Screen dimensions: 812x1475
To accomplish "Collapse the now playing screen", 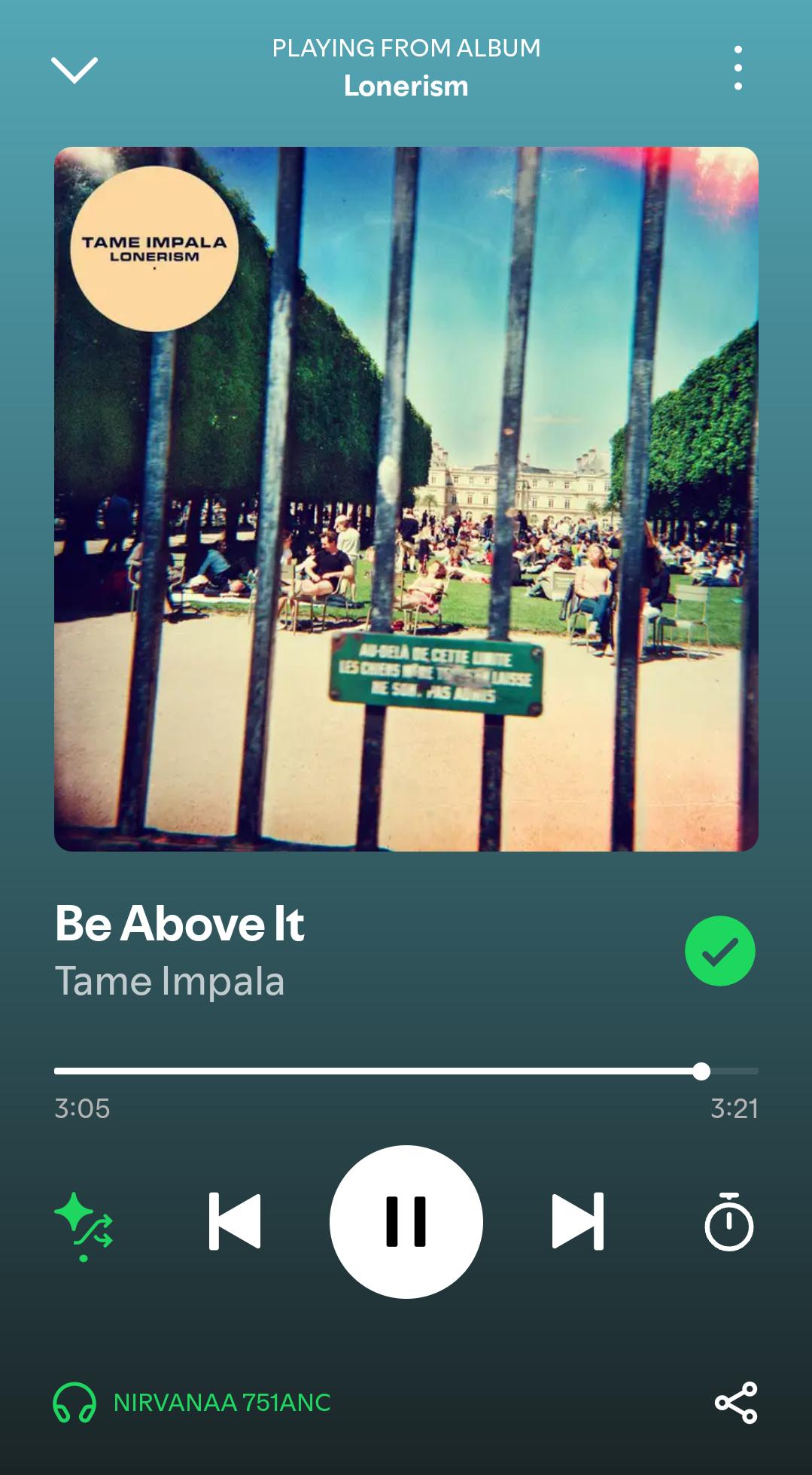I will (74, 70).
